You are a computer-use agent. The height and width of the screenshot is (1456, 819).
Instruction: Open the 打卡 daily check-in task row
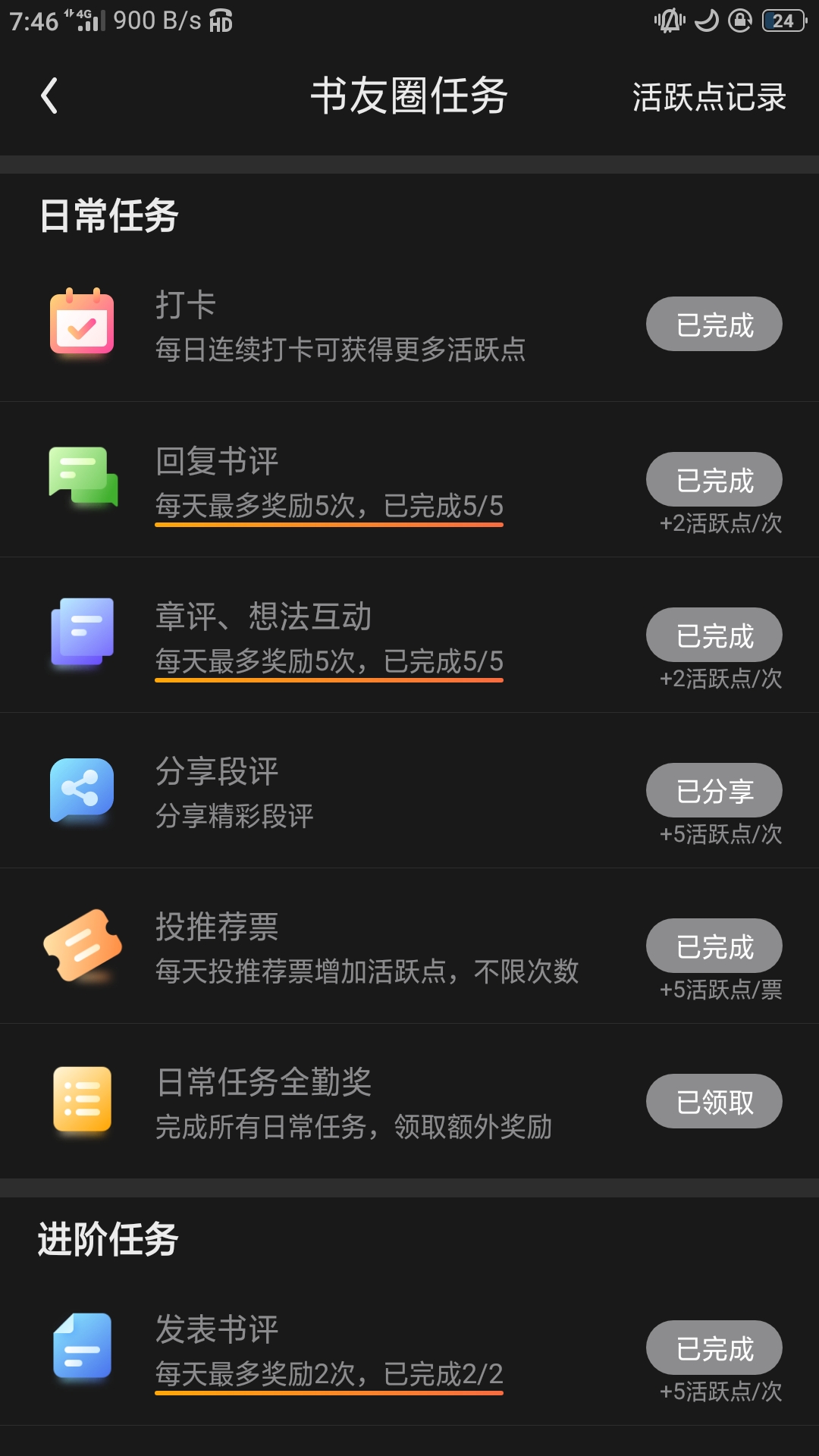point(409,325)
